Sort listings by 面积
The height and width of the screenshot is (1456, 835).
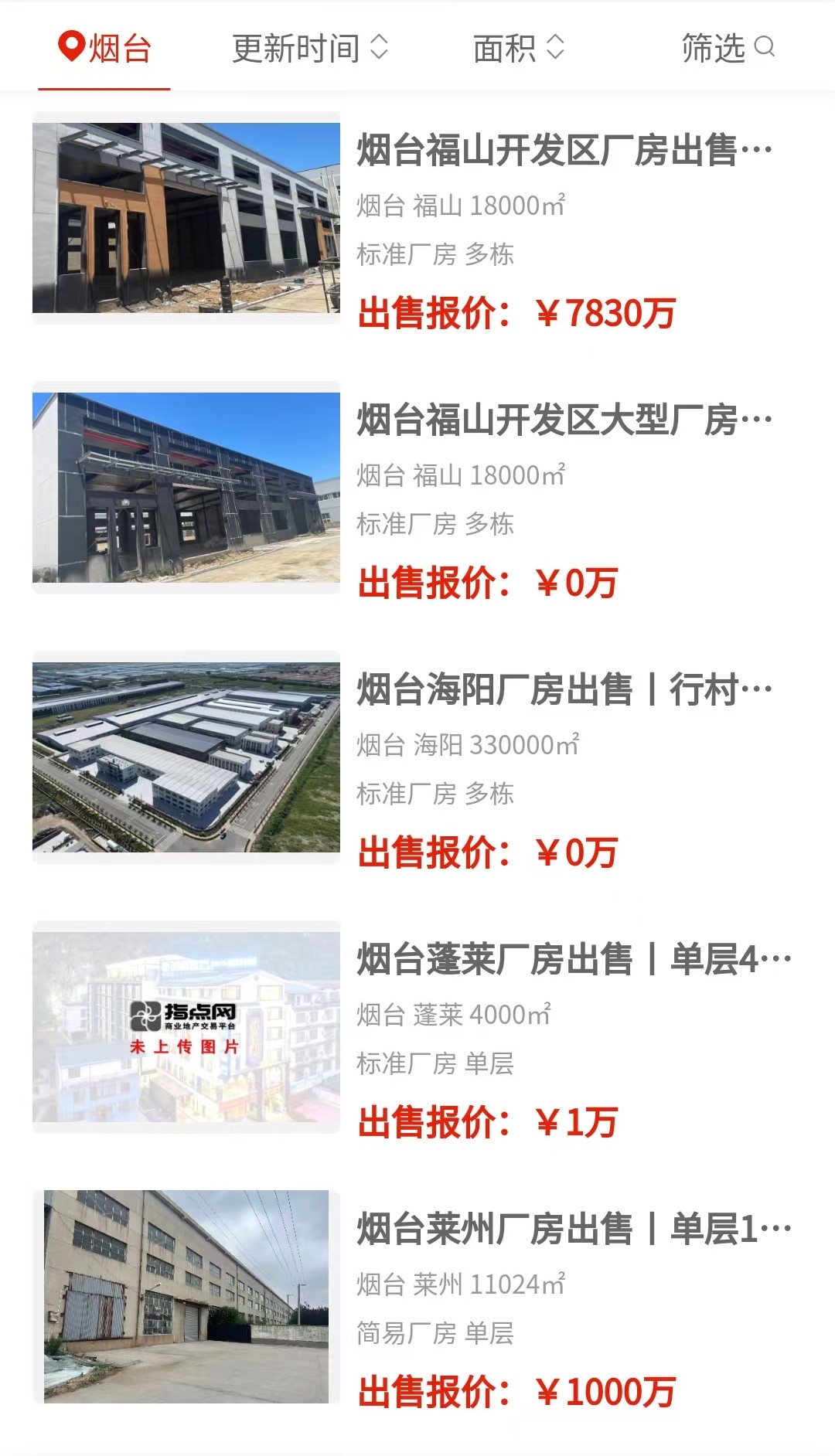[519, 49]
